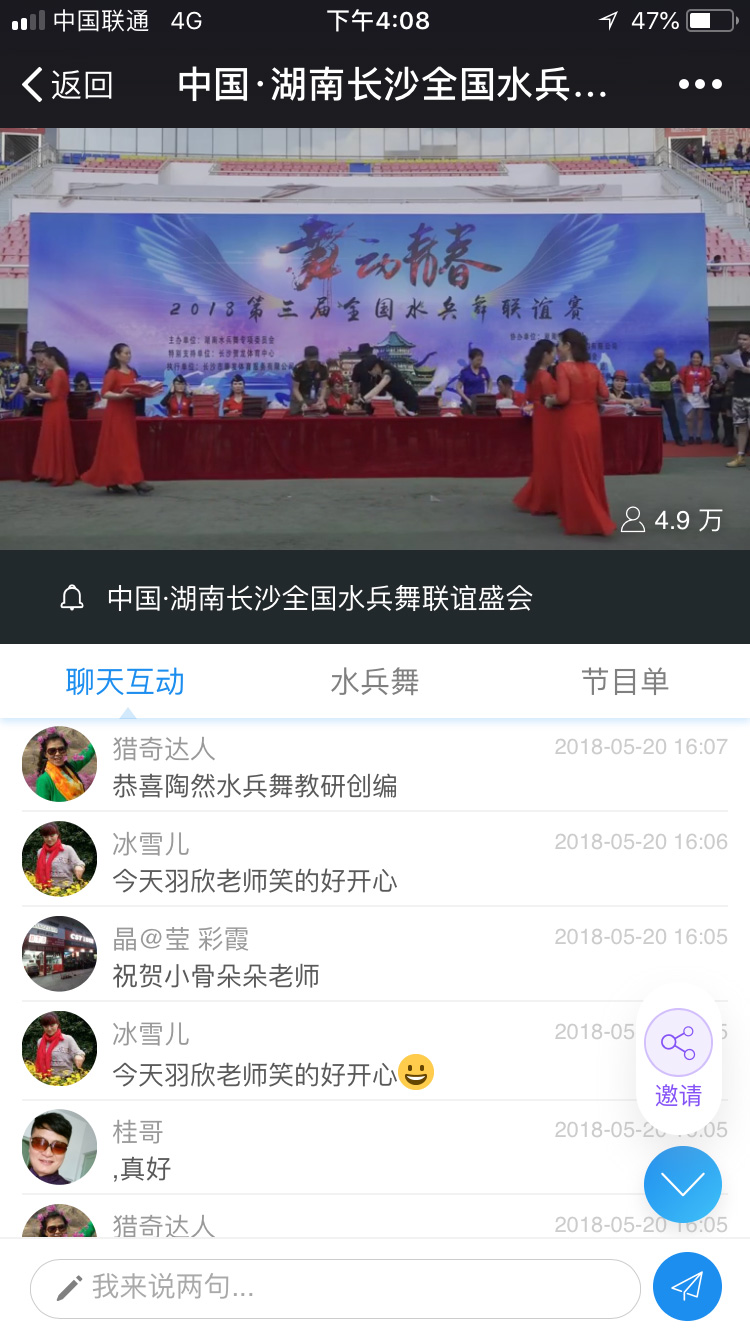The height and width of the screenshot is (1334, 750).
Task: Select the 聊天互动 chat tab
Action: 124,681
